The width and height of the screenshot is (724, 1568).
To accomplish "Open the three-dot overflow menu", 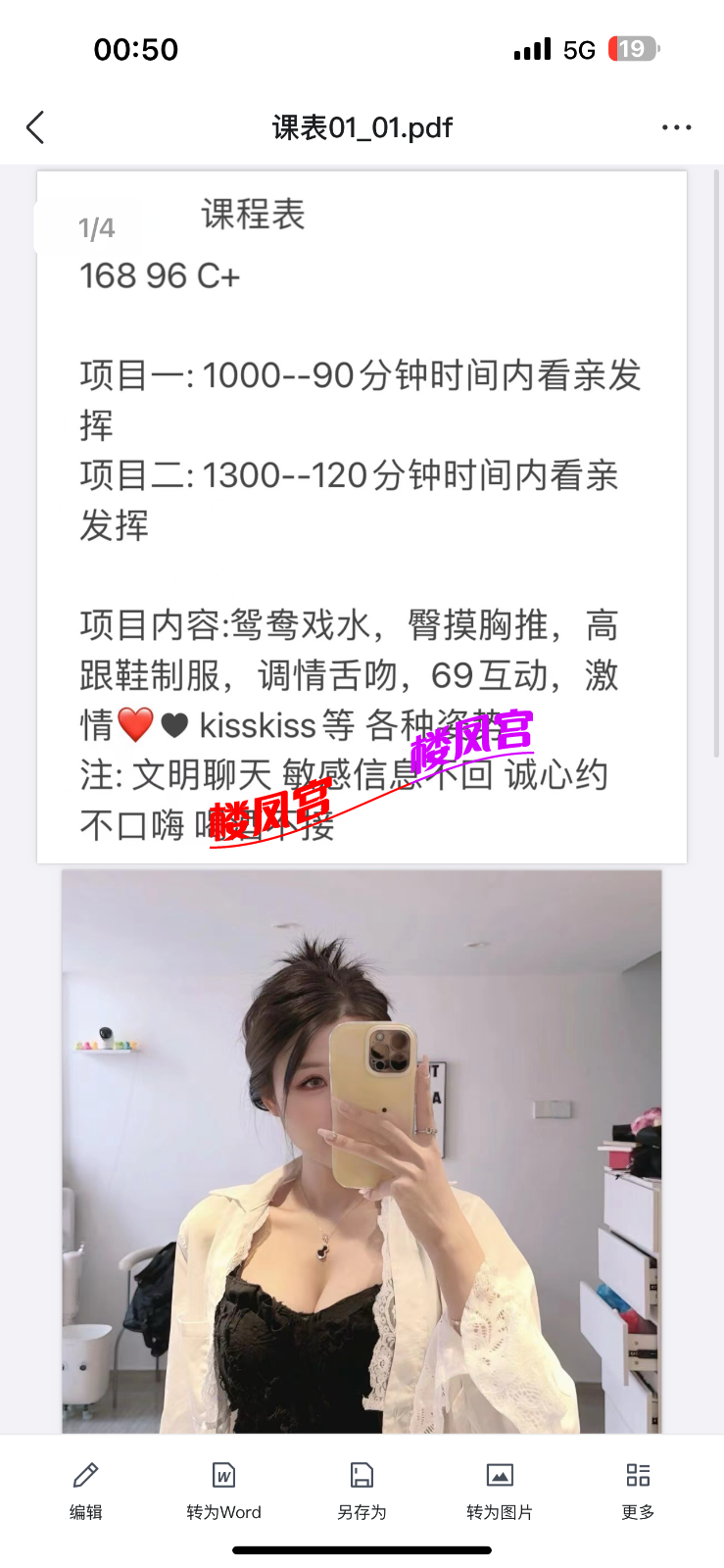I will click(676, 127).
